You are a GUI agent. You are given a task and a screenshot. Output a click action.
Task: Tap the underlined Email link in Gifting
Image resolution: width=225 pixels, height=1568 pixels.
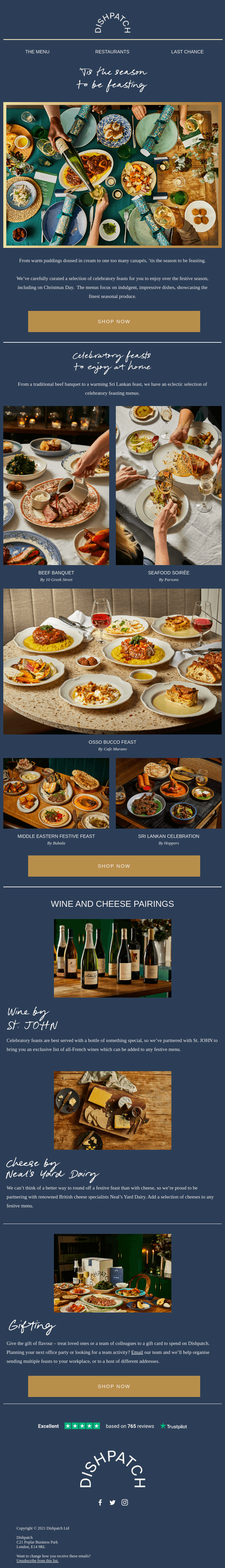pos(137,1352)
